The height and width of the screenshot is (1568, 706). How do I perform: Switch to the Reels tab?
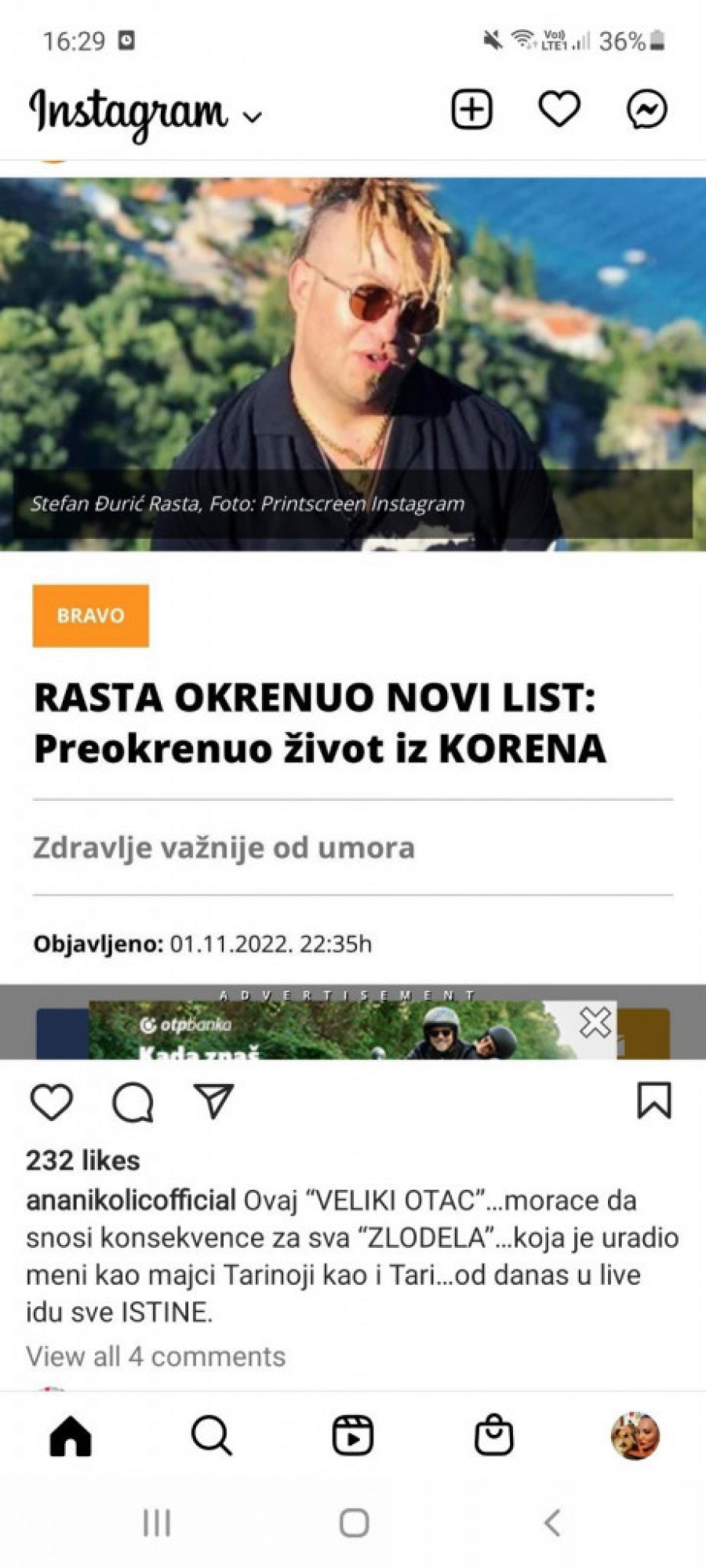[x=353, y=1436]
